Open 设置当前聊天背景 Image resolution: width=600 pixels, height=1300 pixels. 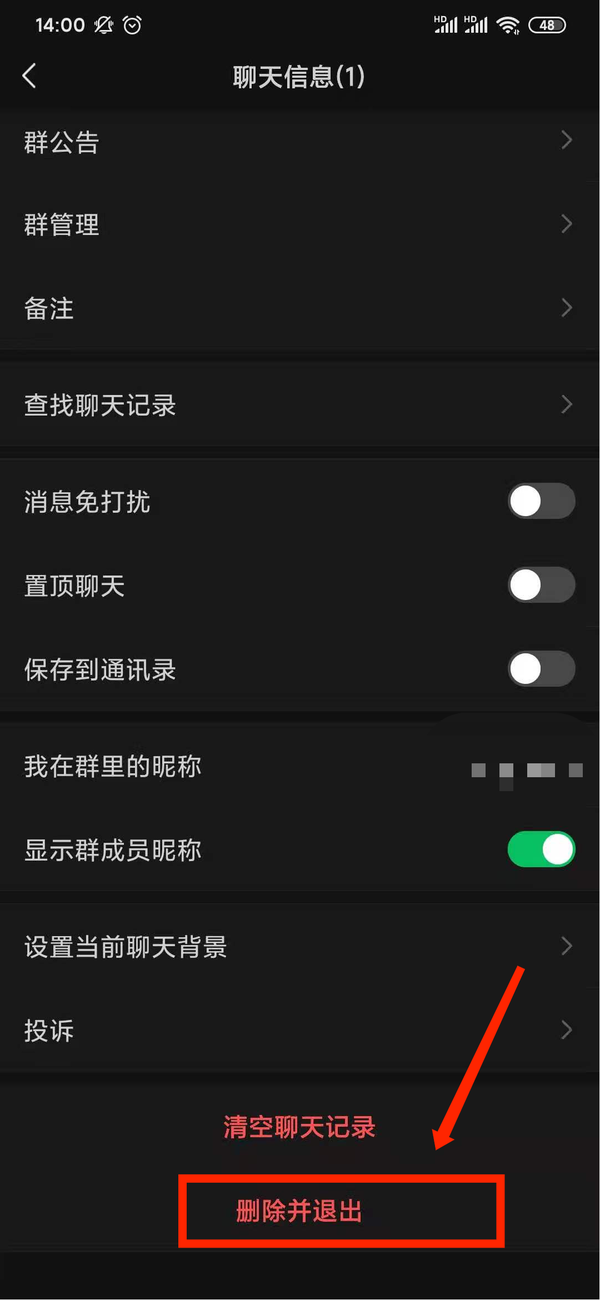pyautogui.click(x=300, y=946)
